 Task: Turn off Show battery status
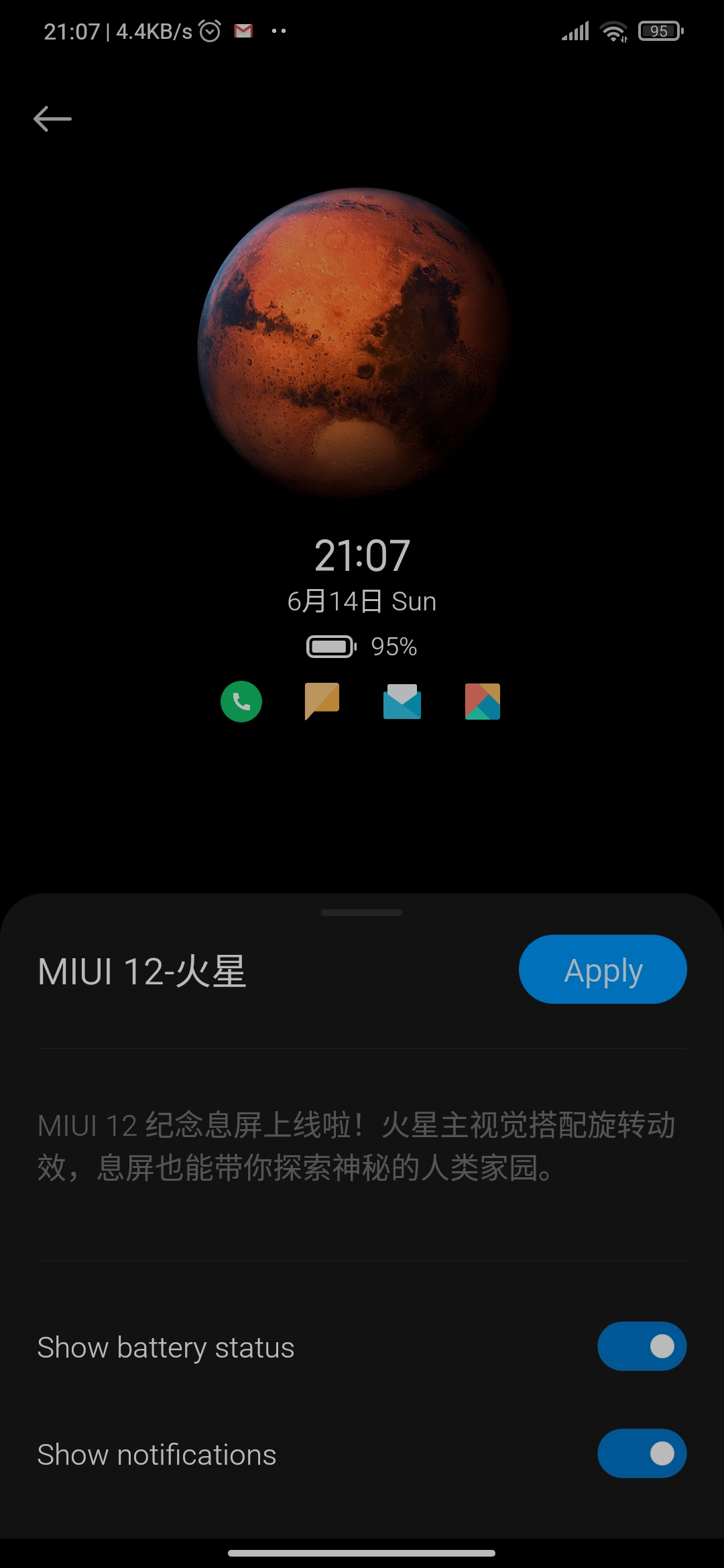[x=642, y=1346]
